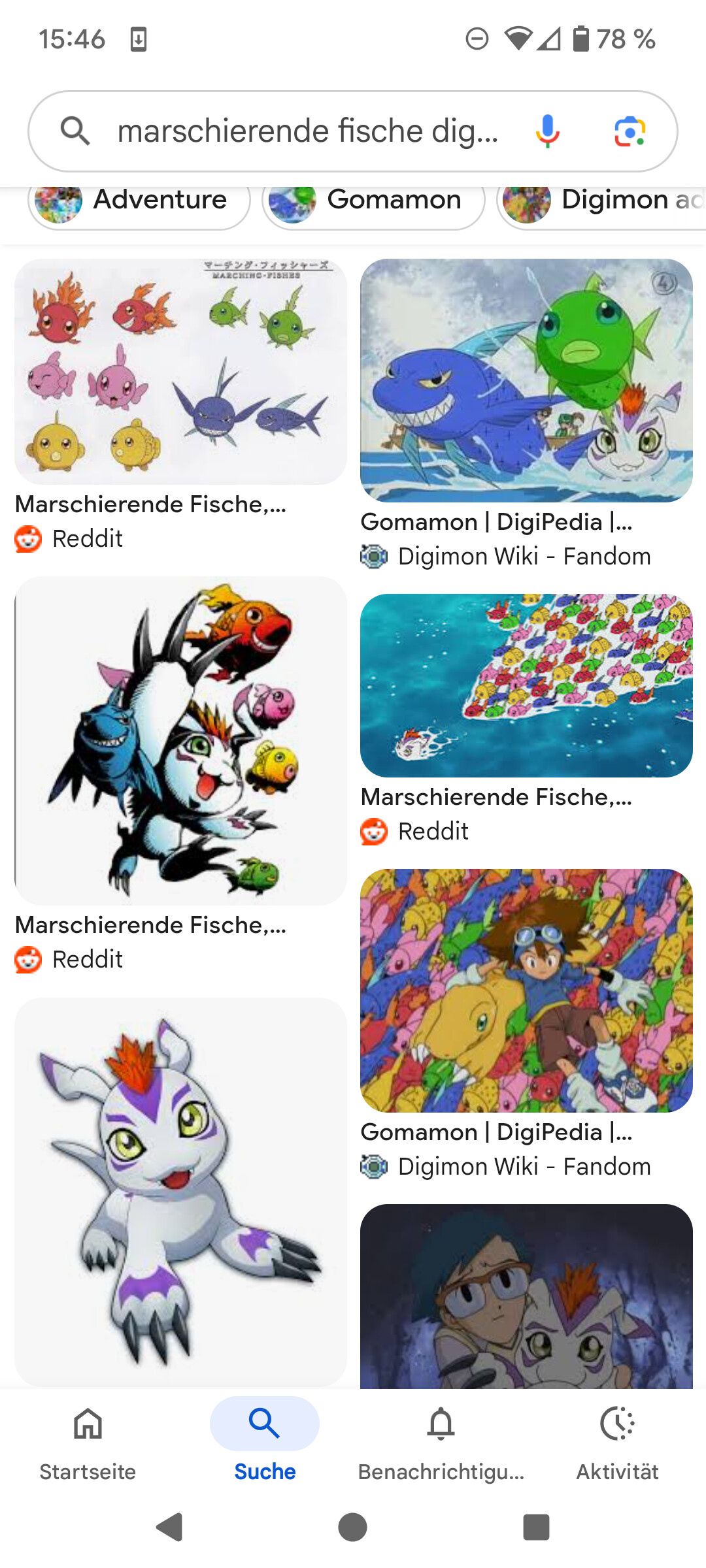Start voice search with the microphone
Viewport: 706px width, 1568px height.
pos(547,131)
